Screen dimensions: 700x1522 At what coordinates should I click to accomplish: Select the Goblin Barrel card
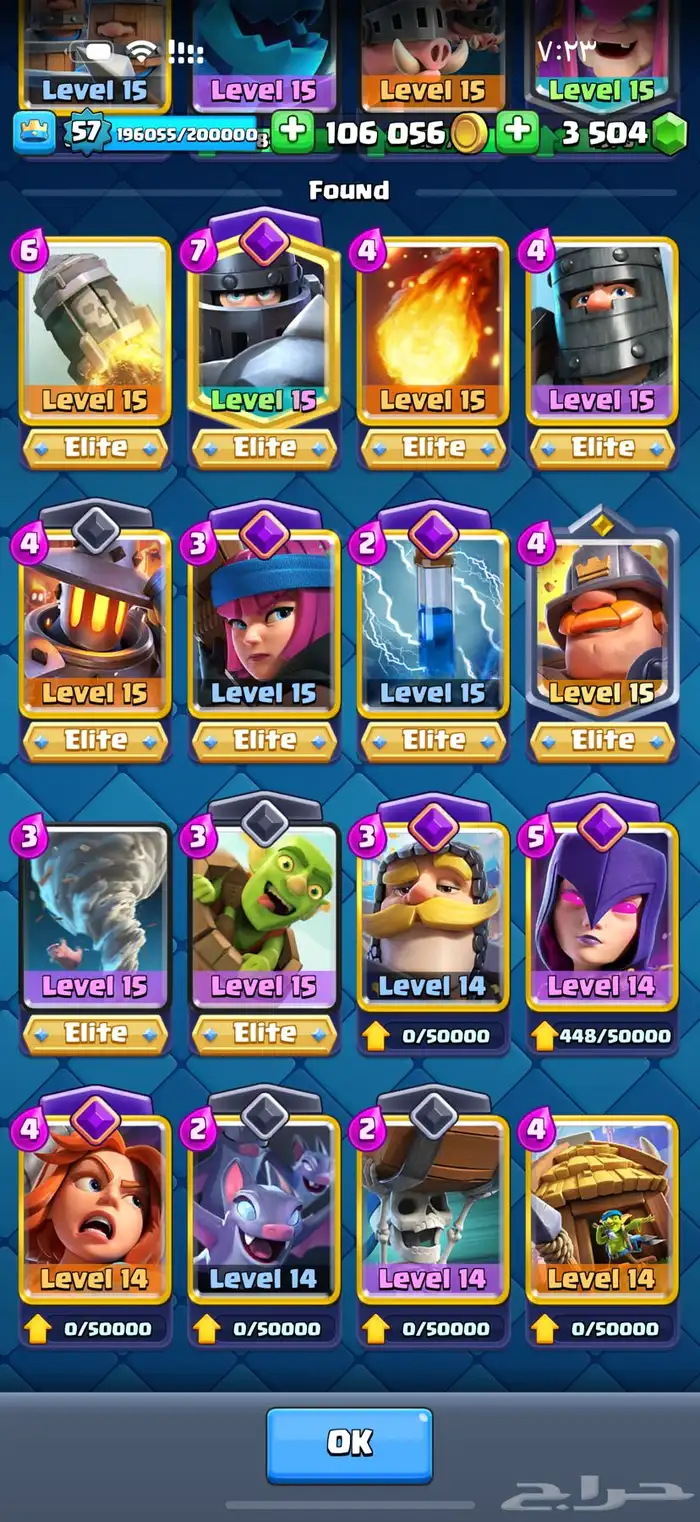pyautogui.click(x=264, y=917)
